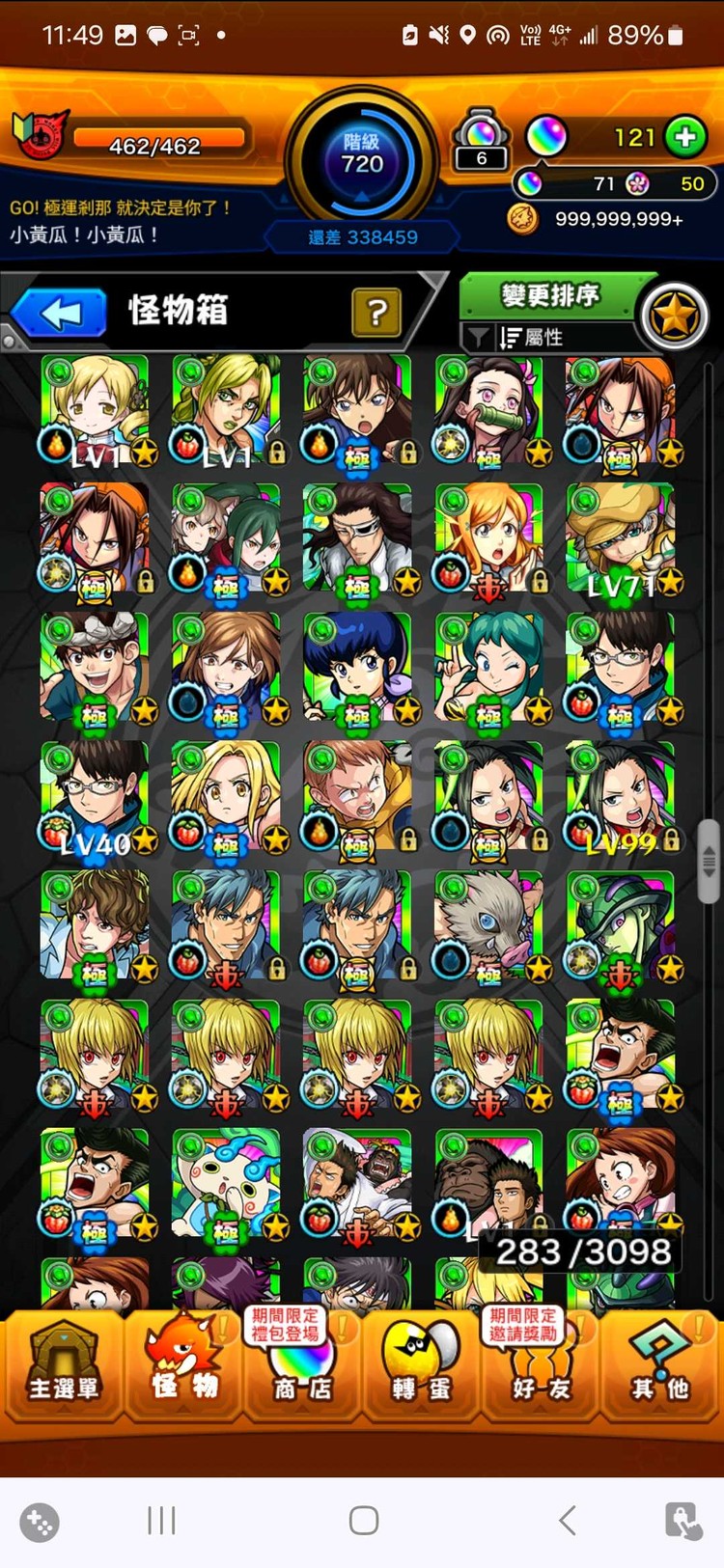Viewport: 724px width, 1568px height.
Task: Go to the 轉蛋 gacha tab
Action: pyautogui.click(x=421, y=1365)
